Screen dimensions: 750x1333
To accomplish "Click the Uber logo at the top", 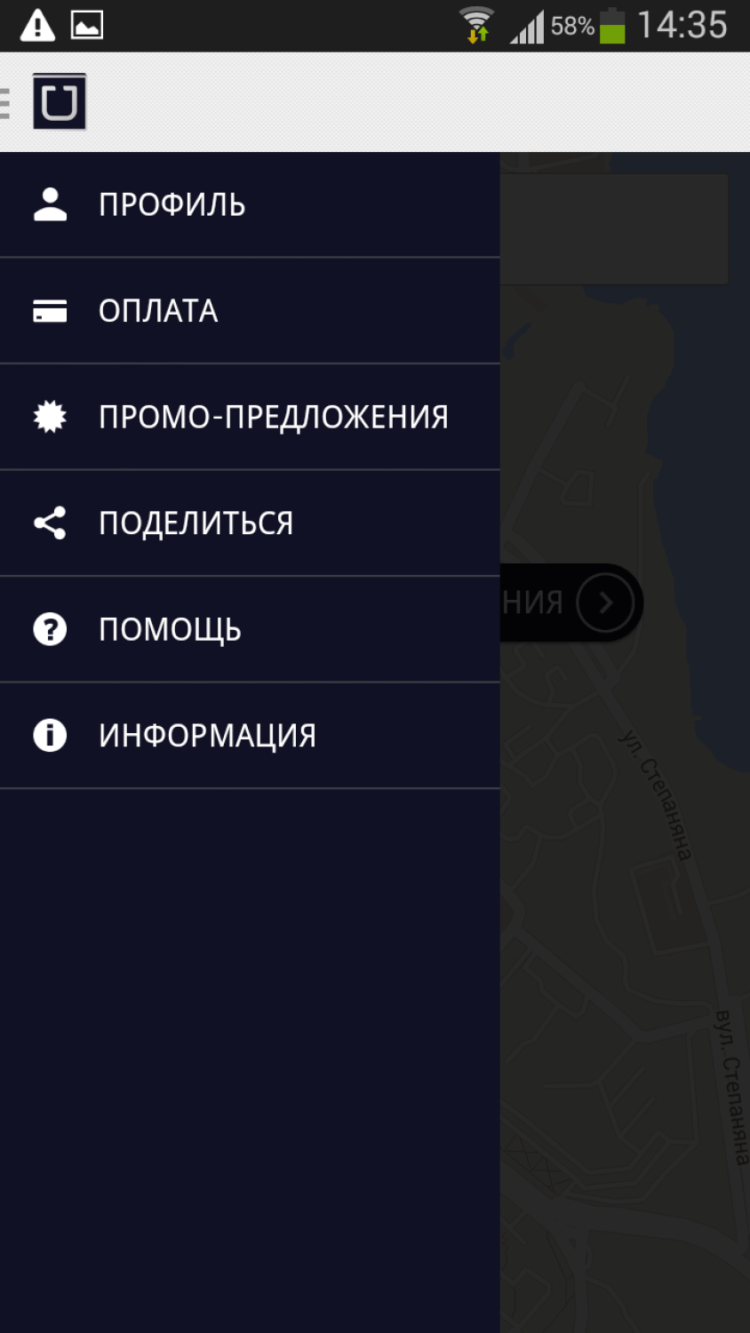I will (x=60, y=100).
